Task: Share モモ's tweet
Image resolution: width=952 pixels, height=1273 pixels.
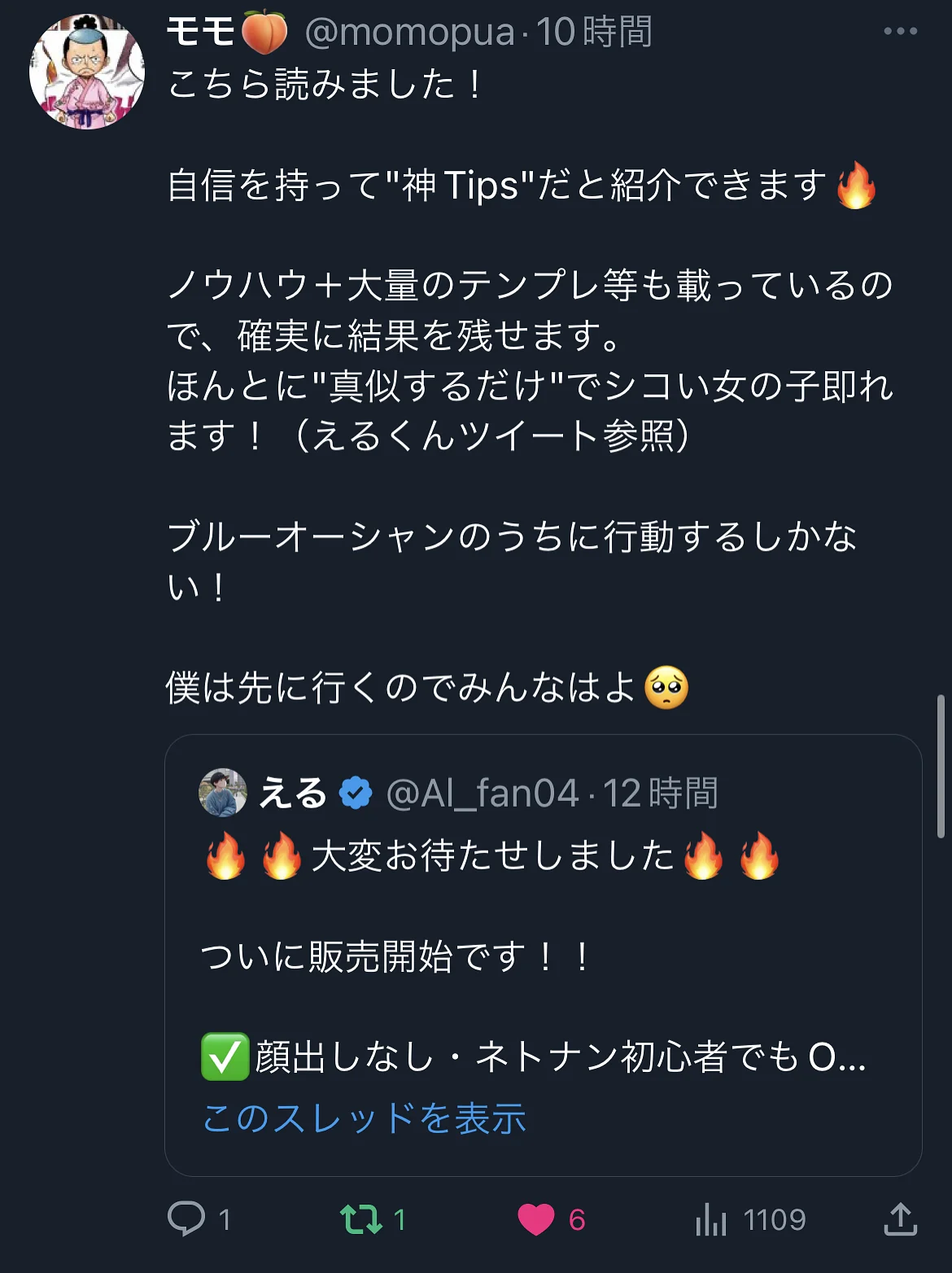Action: pos(900,1218)
